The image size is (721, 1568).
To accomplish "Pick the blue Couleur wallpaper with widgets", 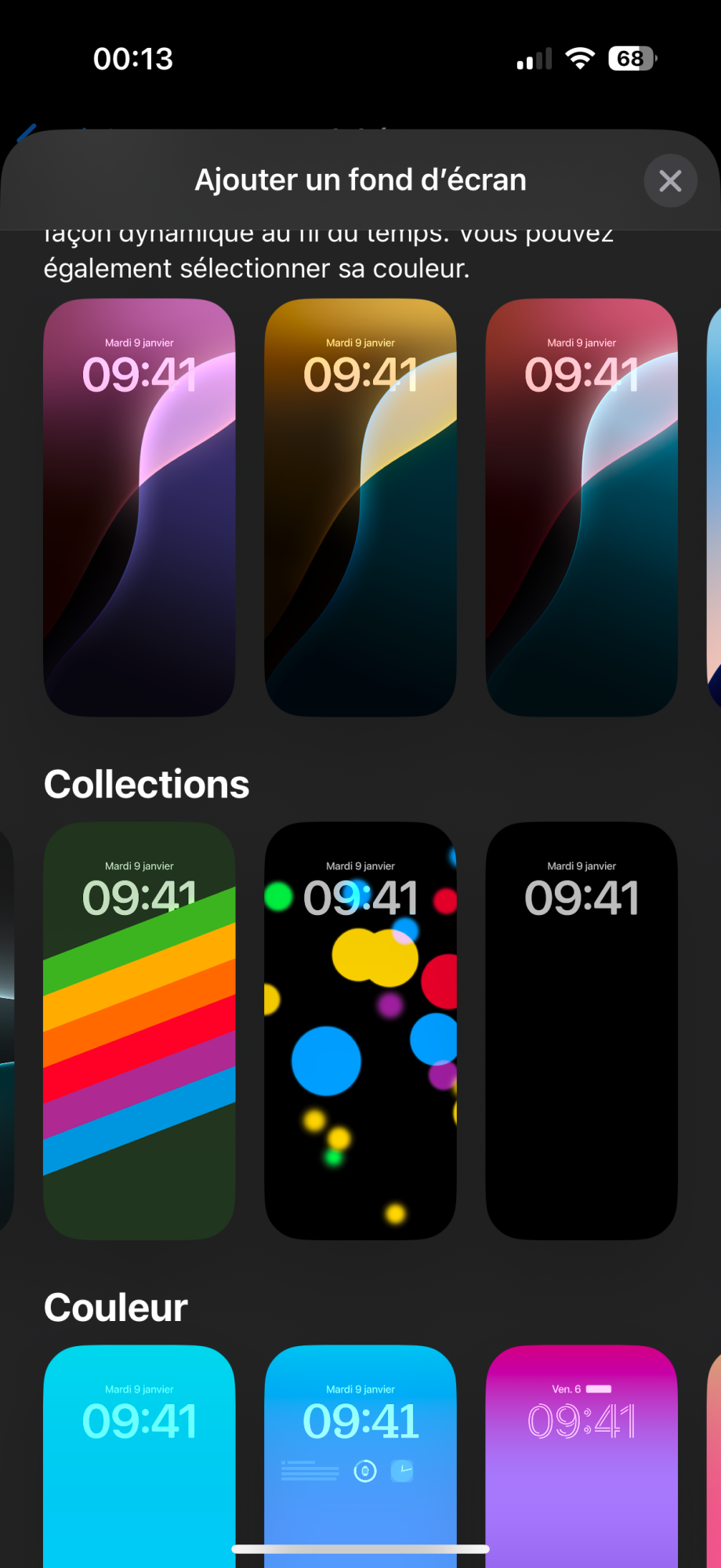I will (x=360, y=1458).
